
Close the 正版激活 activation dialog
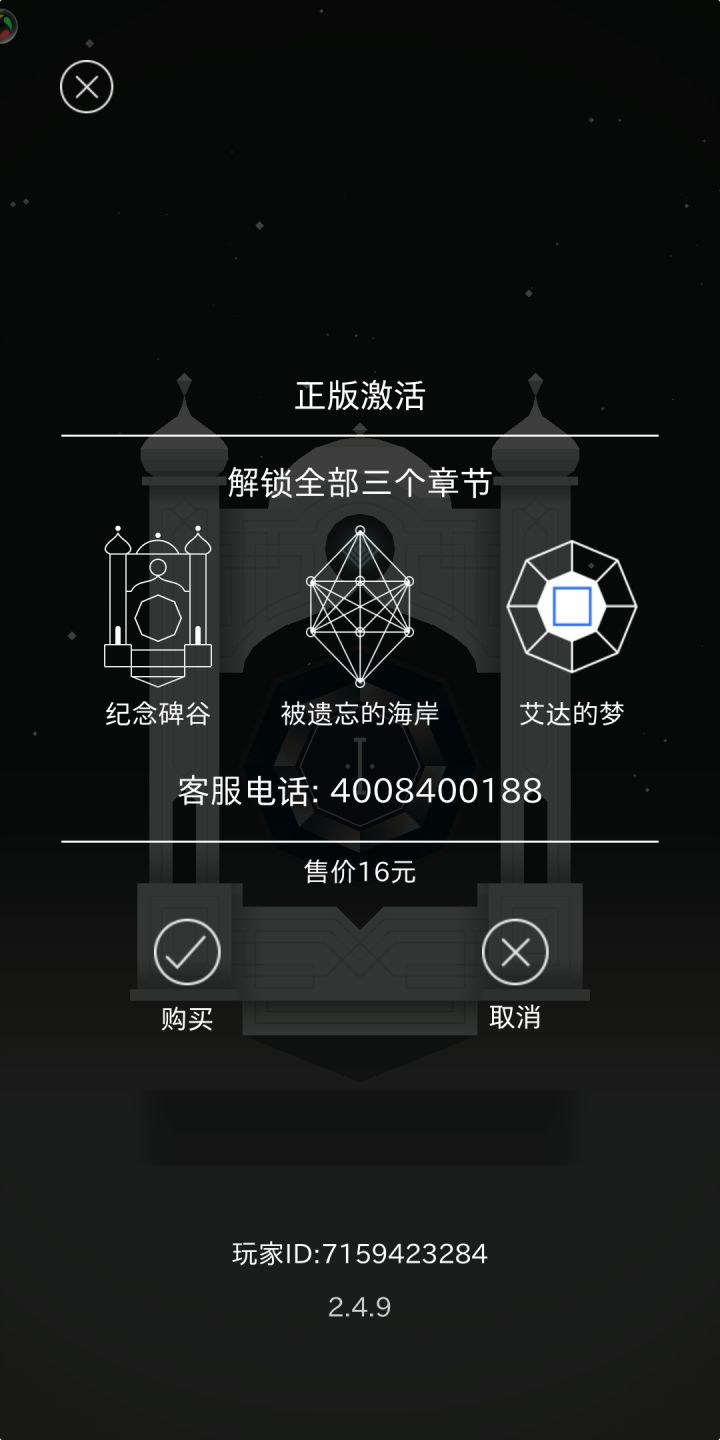point(85,86)
